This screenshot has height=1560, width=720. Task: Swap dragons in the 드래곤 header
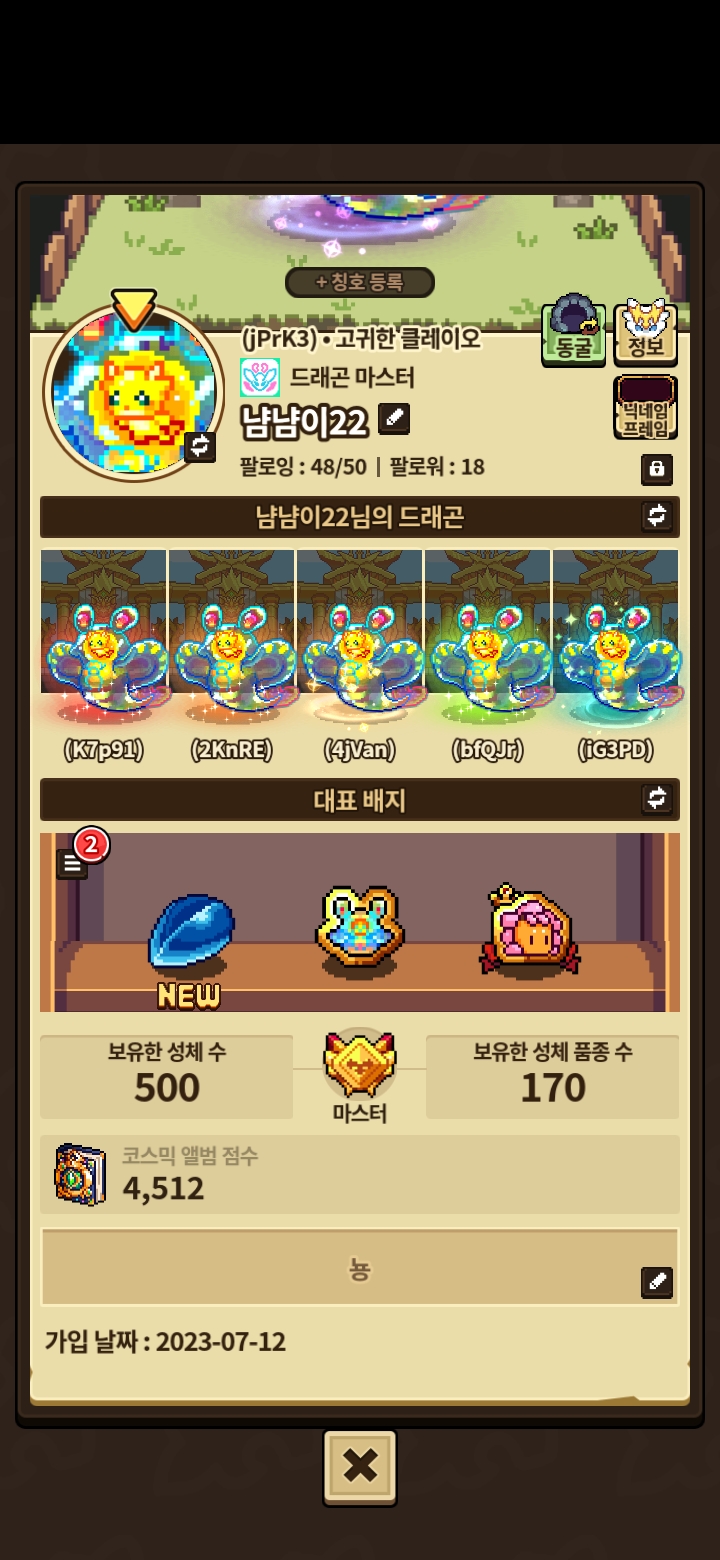click(x=657, y=516)
